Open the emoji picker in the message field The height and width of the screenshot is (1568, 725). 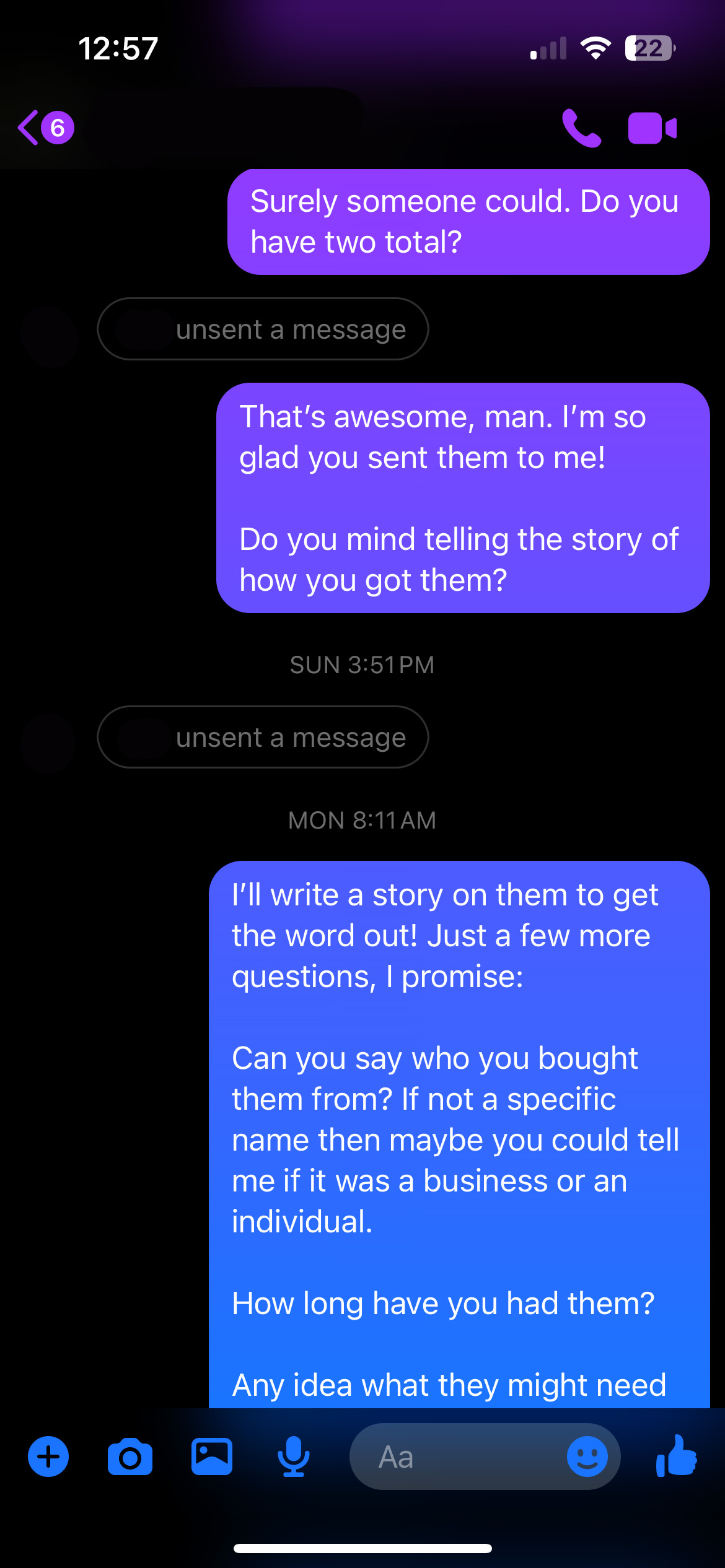tap(587, 1457)
